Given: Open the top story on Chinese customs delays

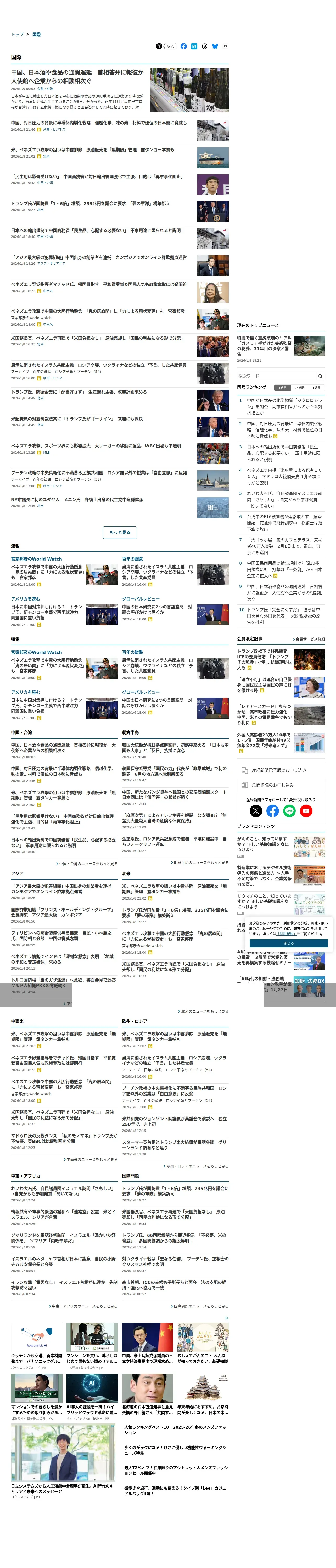Looking at the screenshot, I should click(x=77, y=76).
